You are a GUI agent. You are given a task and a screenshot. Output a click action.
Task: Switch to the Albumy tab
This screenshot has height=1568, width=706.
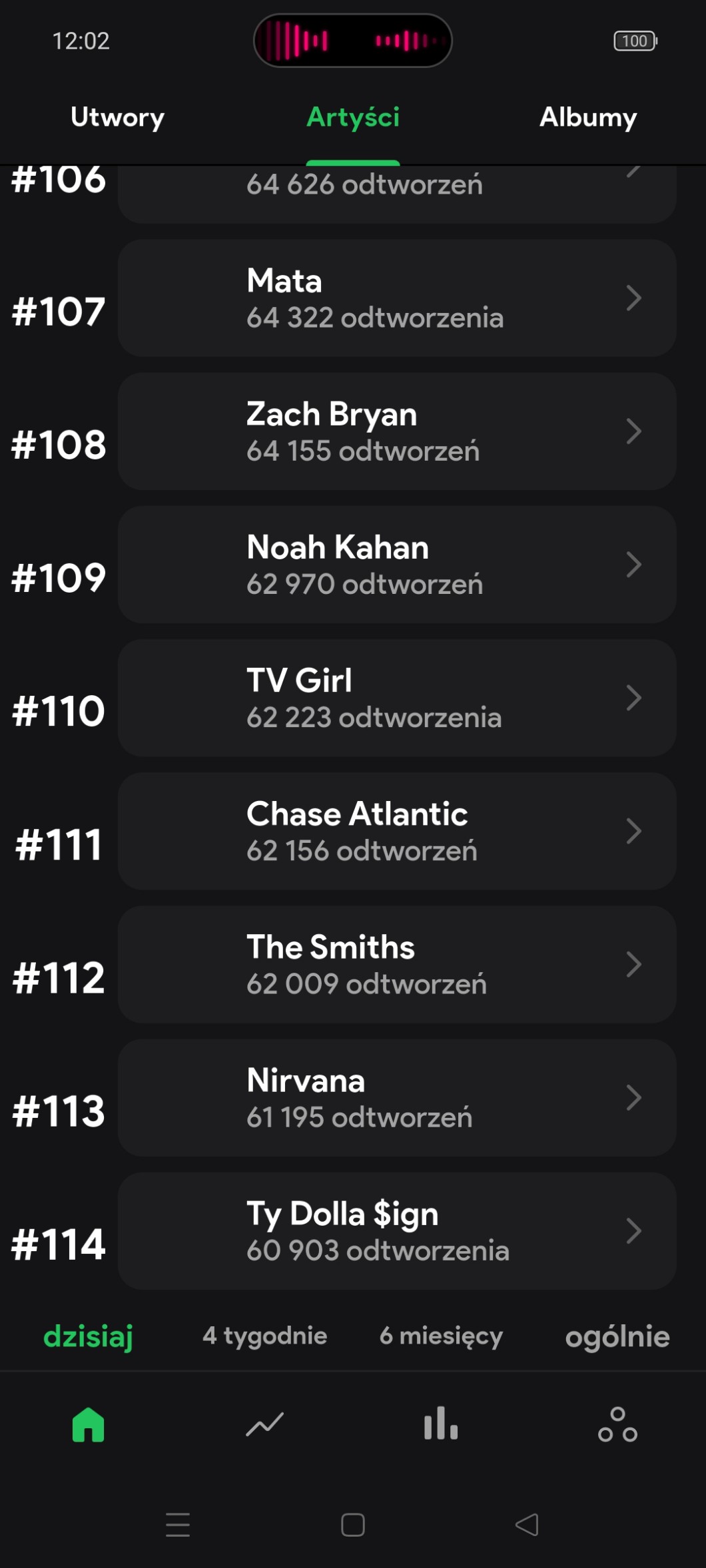(587, 117)
